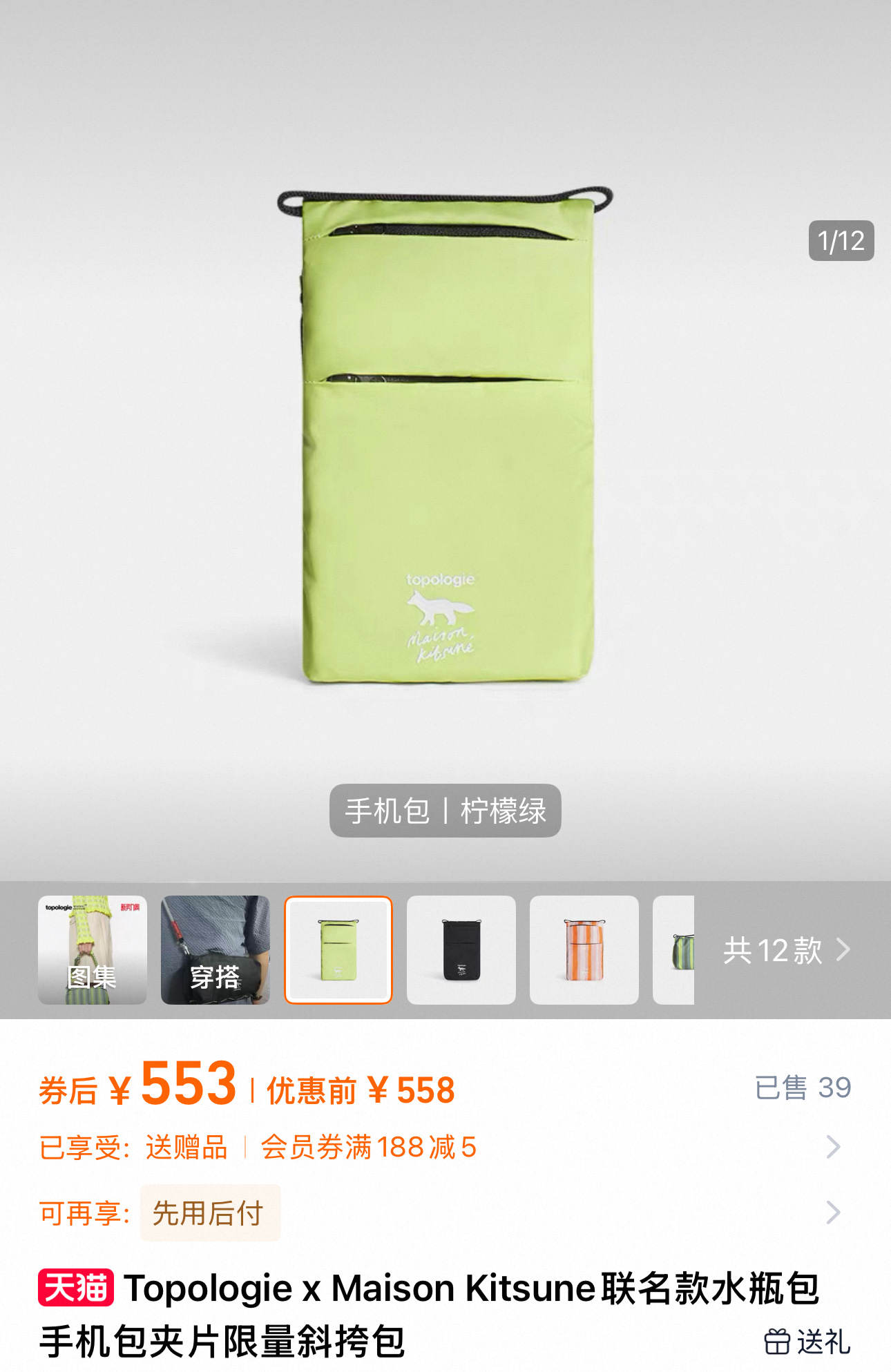The image size is (891, 1372).
Task: Select the lime green phone bag variant
Action: (x=338, y=950)
